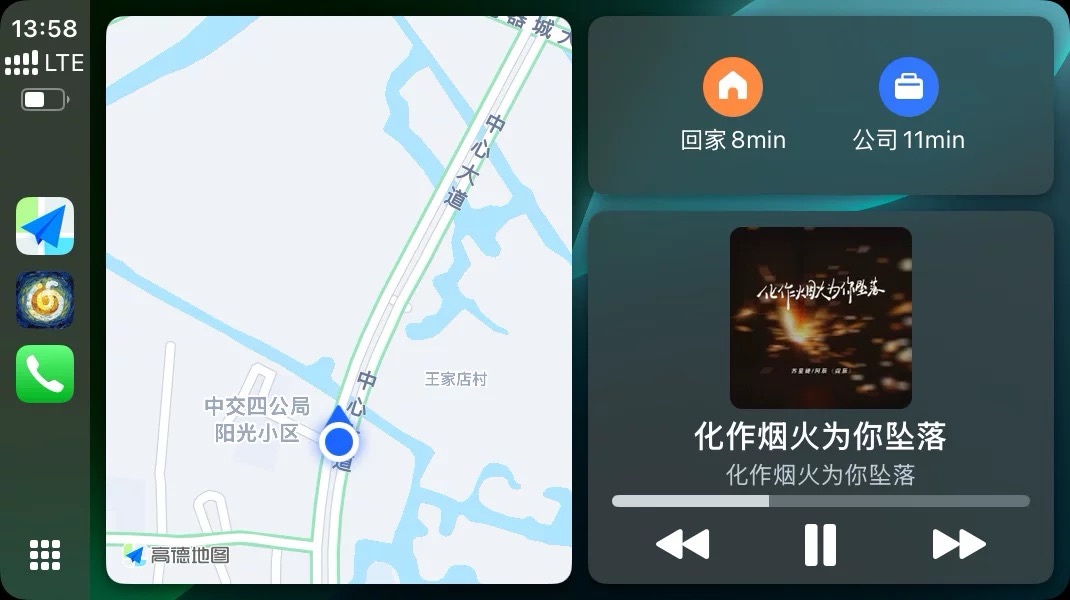Skip back to previous track
This screenshot has width=1070, height=600.
click(682, 545)
